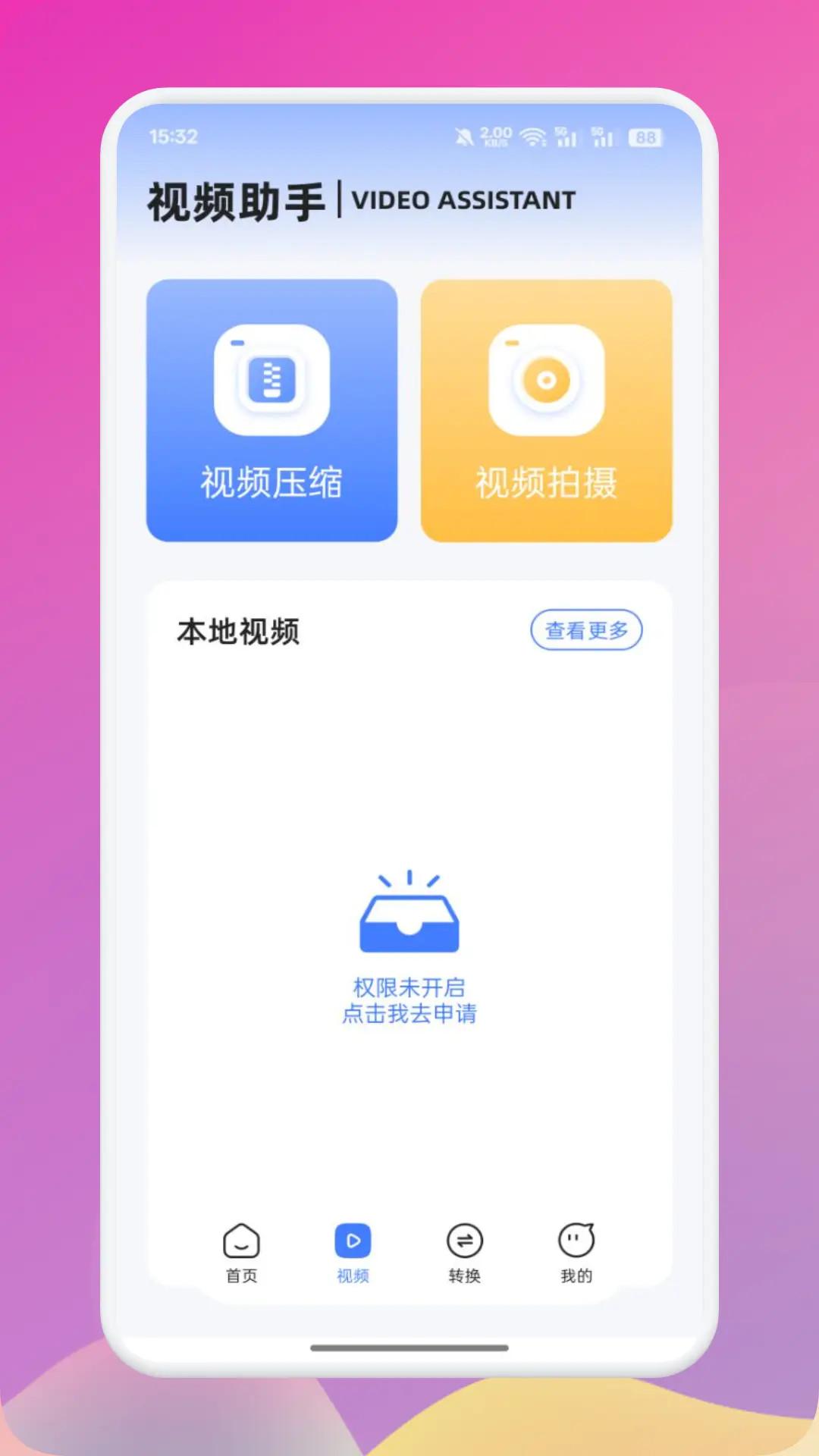Image resolution: width=819 pixels, height=1456 pixels.
Task: Click 查看更多 to view more videos
Action: 586,630
